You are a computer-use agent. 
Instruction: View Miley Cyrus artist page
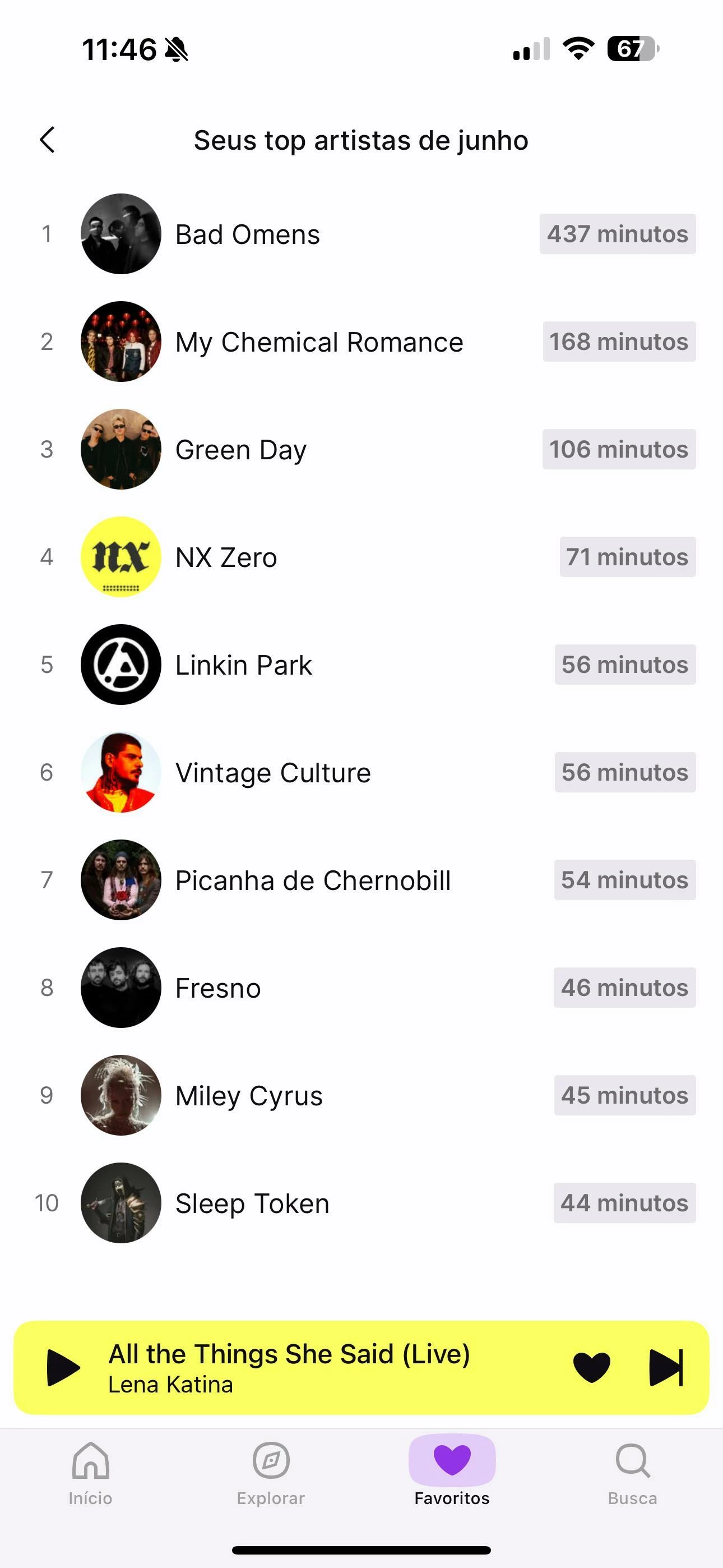[249, 1096]
